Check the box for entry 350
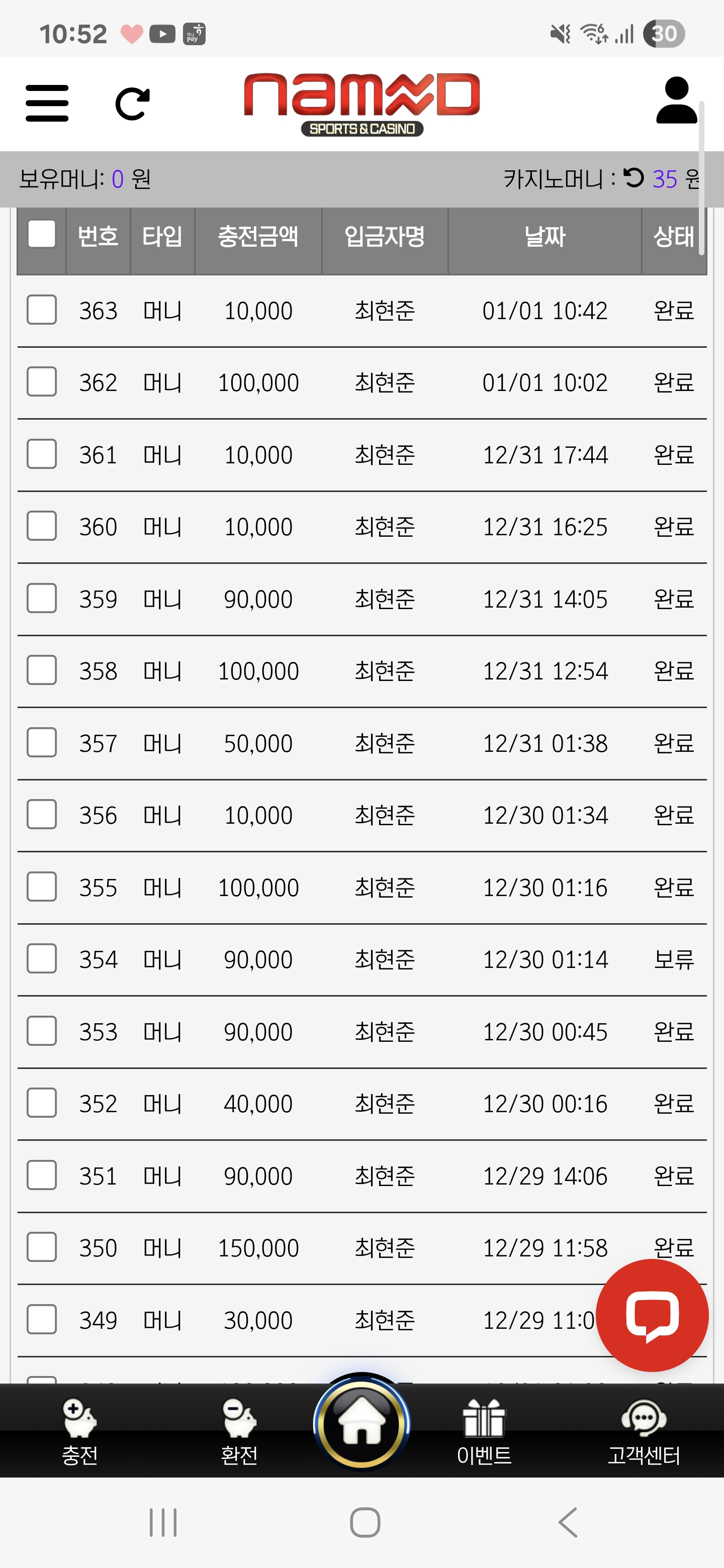The width and height of the screenshot is (724, 1568). coord(41,1247)
